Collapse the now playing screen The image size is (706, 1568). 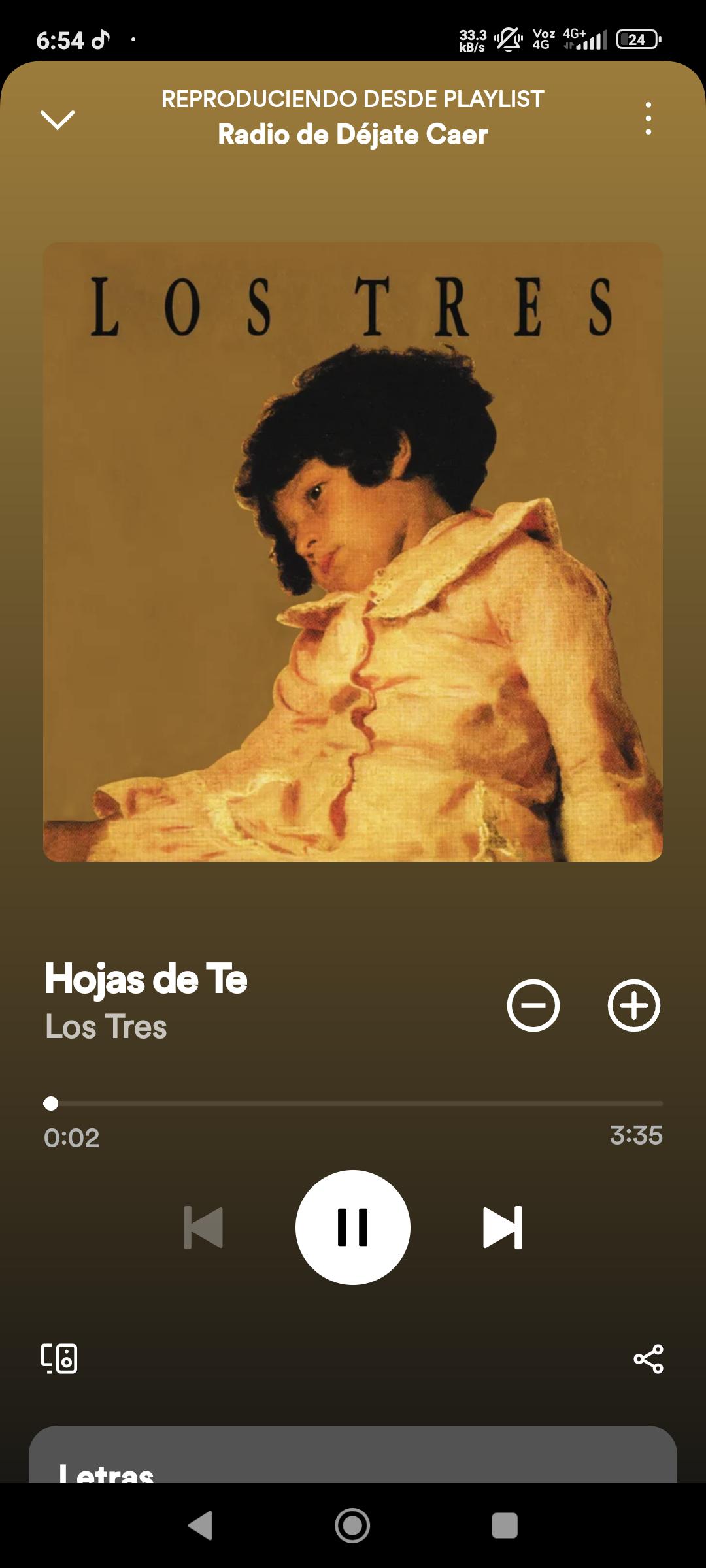pyautogui.click(x=58, y=120)
